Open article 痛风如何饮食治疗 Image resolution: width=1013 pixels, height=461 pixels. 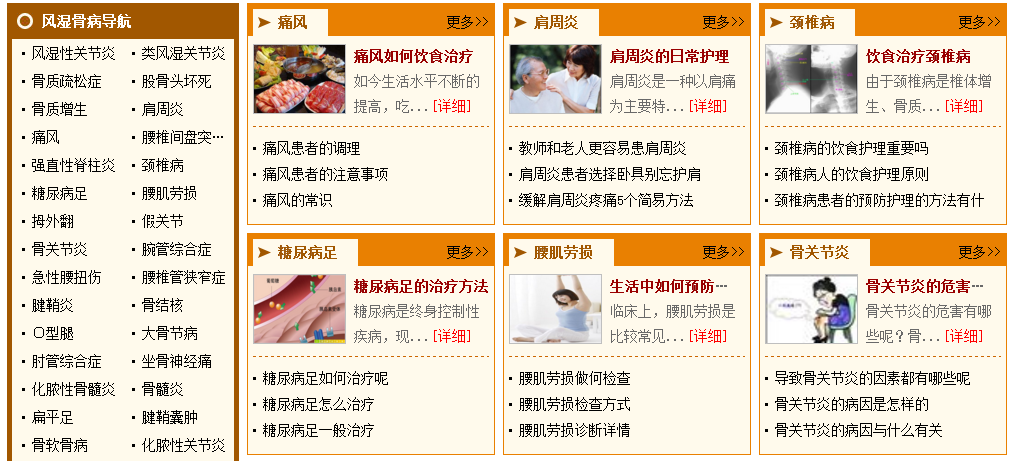[413, 56]
